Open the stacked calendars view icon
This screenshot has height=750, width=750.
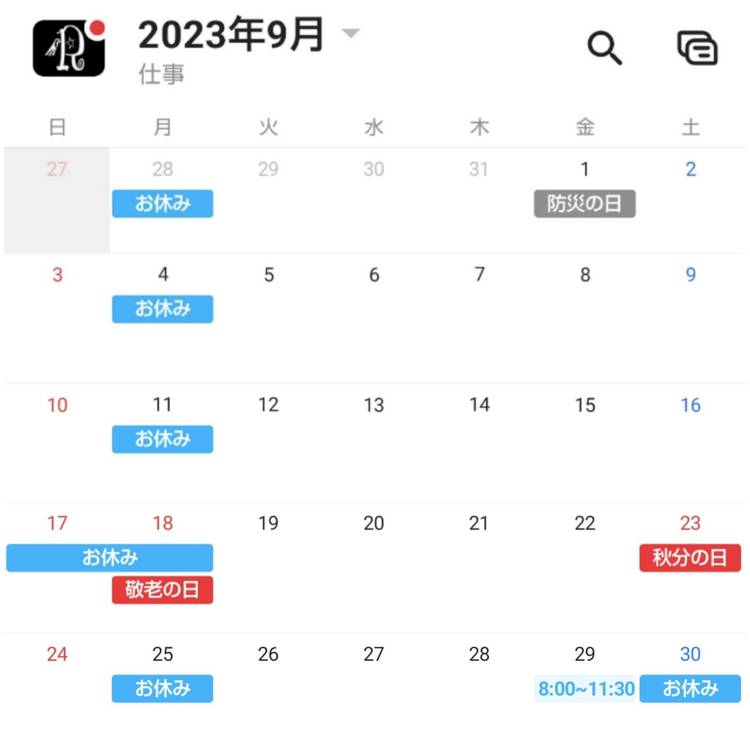(x=697, y=47)
